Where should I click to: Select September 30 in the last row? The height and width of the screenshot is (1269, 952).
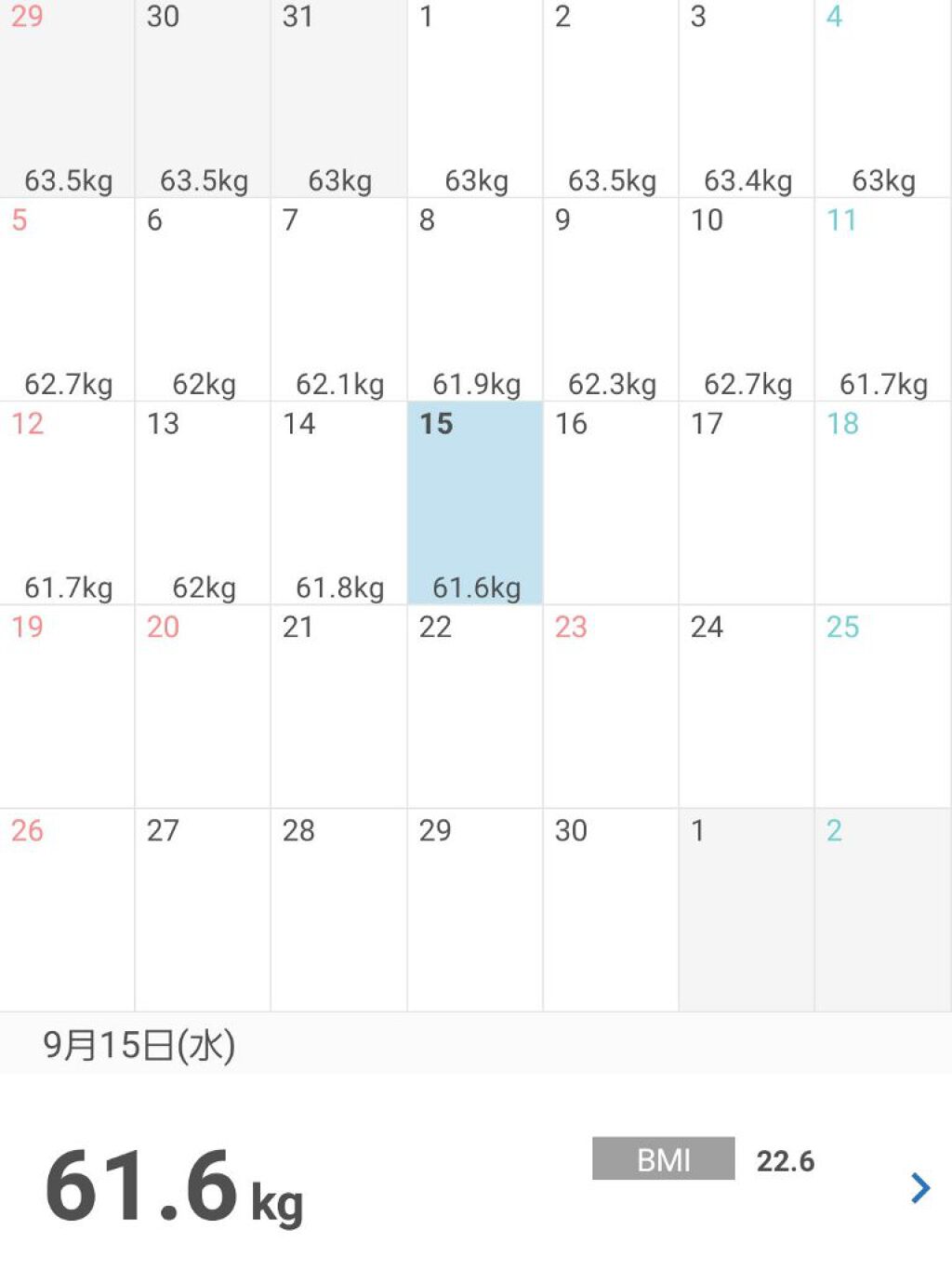click(x=611, y=909)
